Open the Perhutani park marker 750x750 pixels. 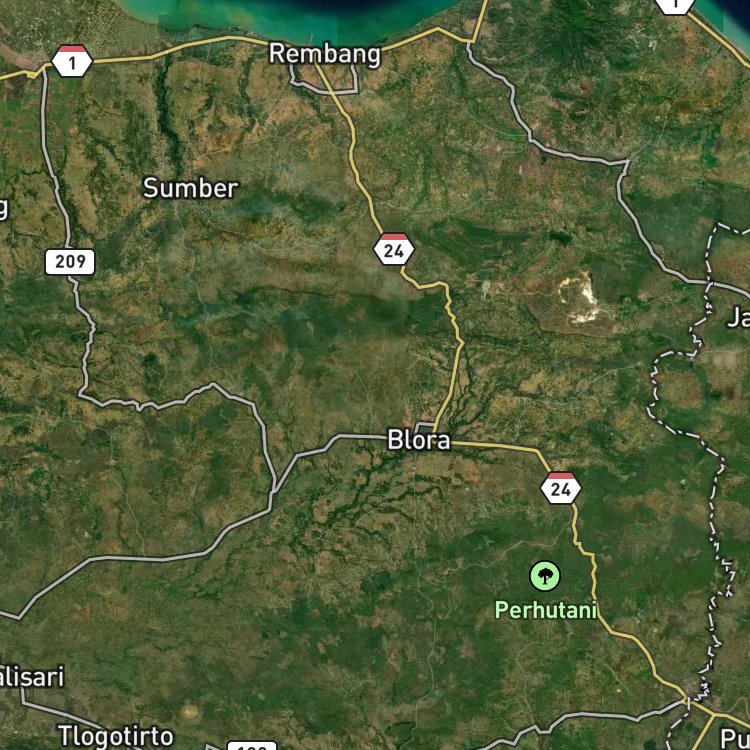click(x=544, y=576)
